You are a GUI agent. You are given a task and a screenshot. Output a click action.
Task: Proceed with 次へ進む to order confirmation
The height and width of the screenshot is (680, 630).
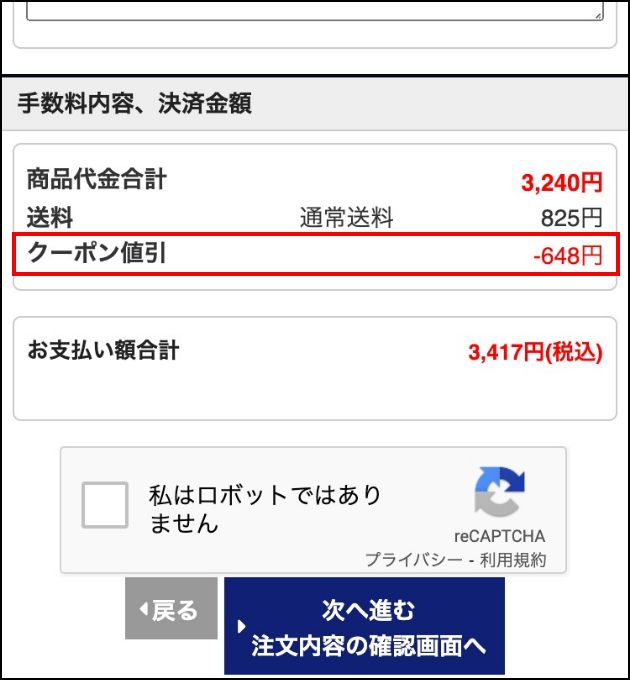pyautogui.click(x=364, y=626)
